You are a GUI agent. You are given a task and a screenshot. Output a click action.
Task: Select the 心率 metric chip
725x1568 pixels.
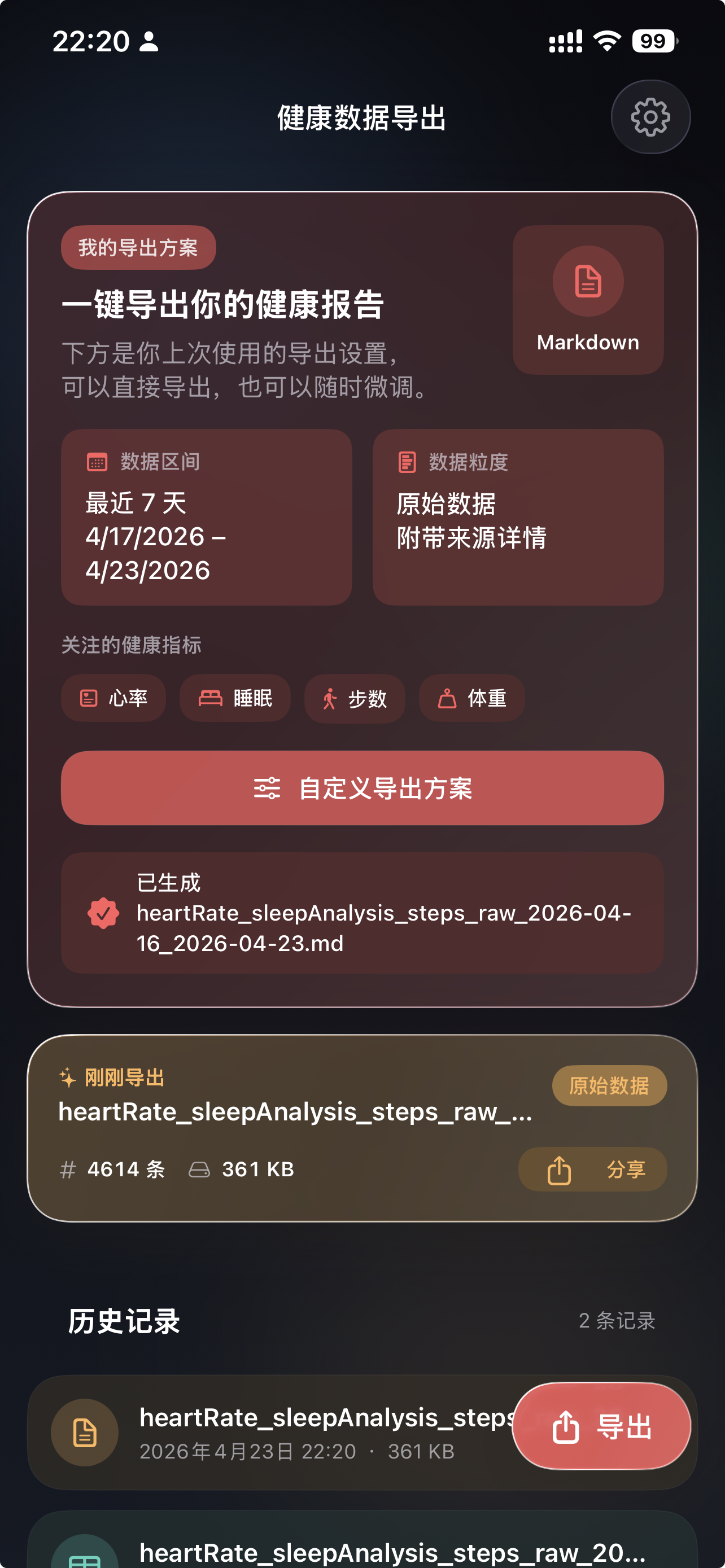click(113, 698)
